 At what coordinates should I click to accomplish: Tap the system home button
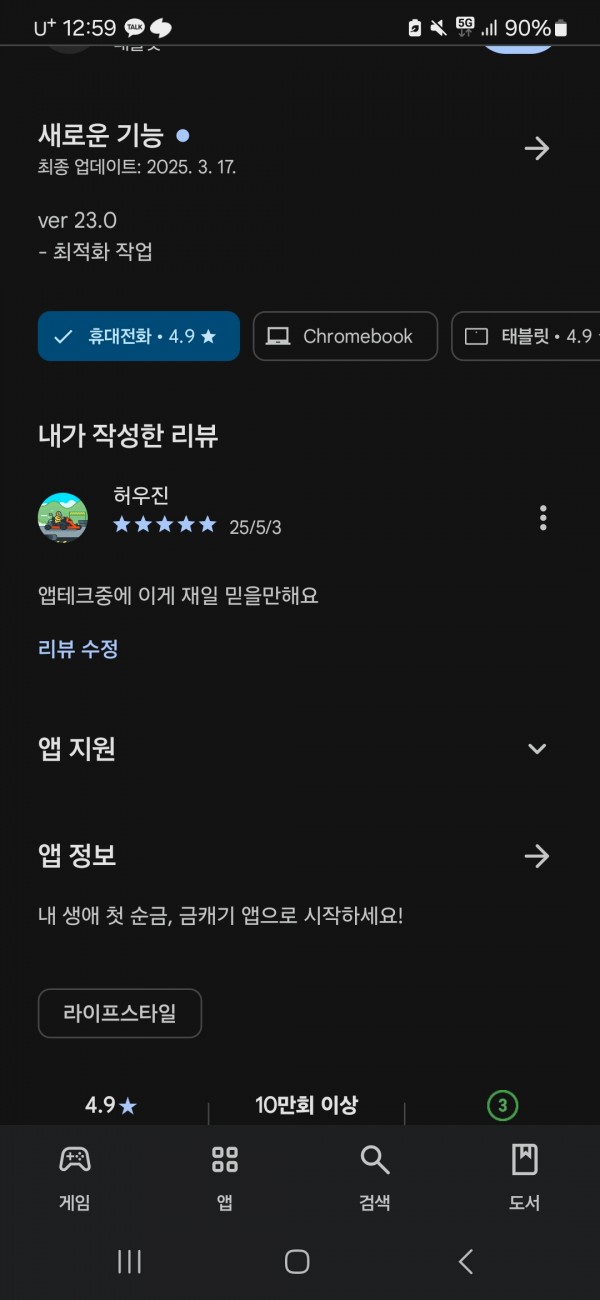point(297,1262)
